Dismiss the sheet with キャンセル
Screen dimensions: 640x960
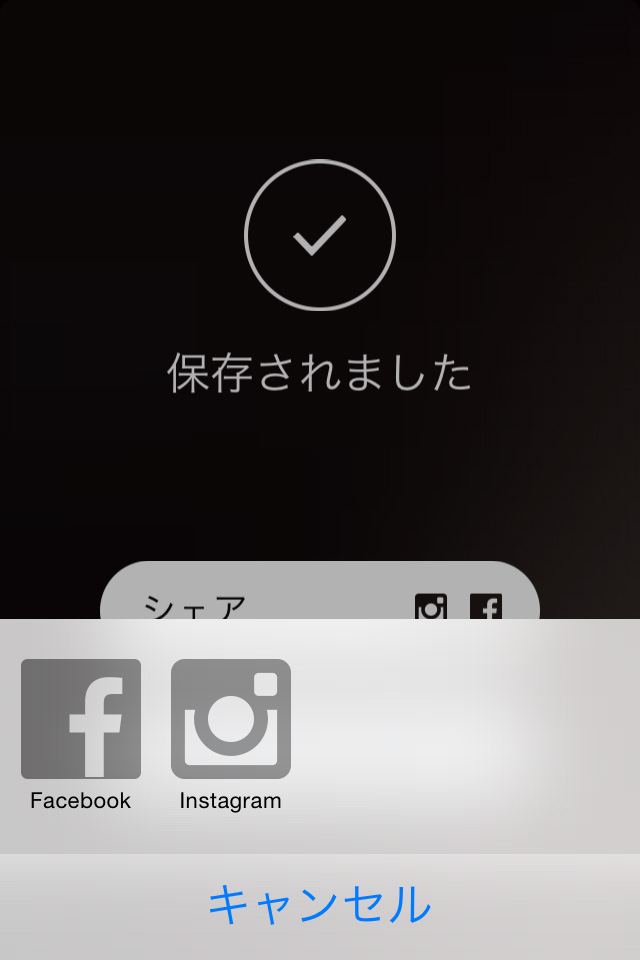tap(320, 904)
